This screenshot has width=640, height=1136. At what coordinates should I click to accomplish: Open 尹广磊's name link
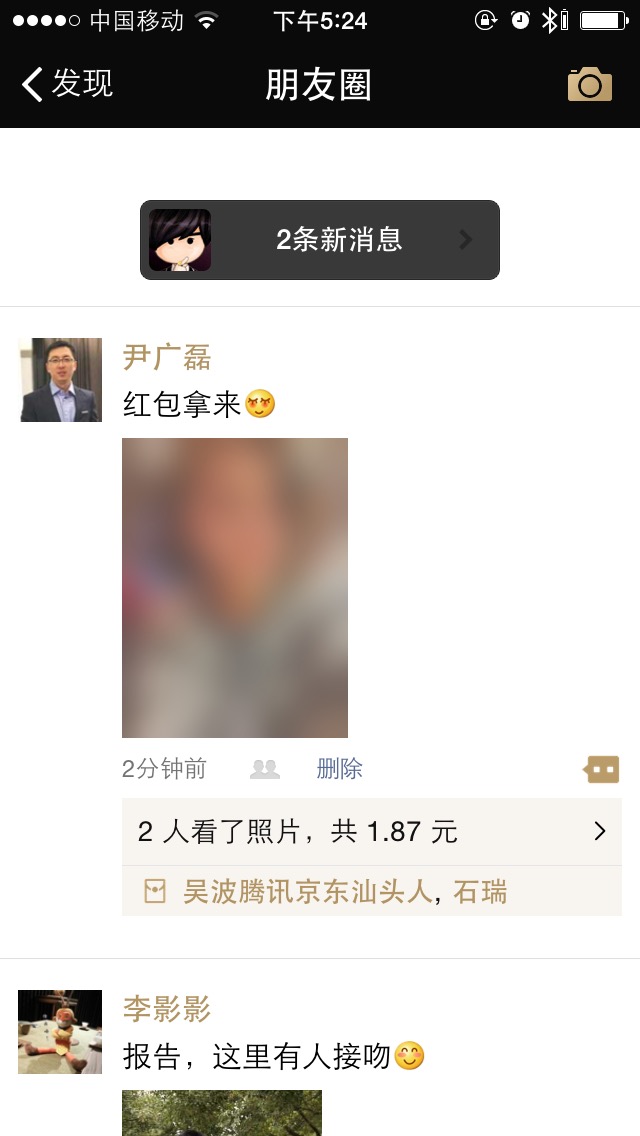(x=167, y=357)
